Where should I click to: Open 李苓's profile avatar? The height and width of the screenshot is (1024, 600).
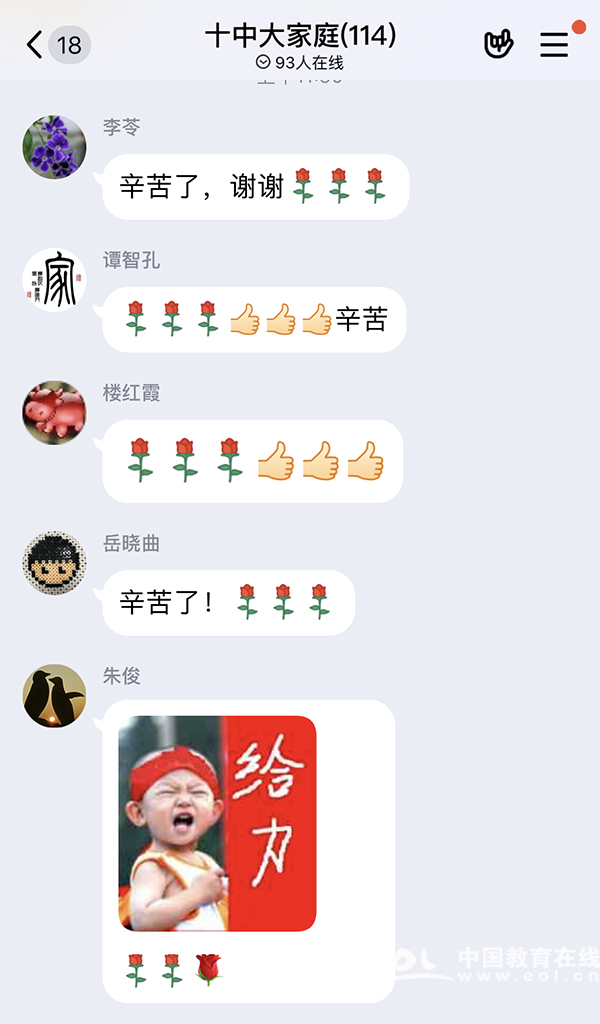tap(54, 146)
